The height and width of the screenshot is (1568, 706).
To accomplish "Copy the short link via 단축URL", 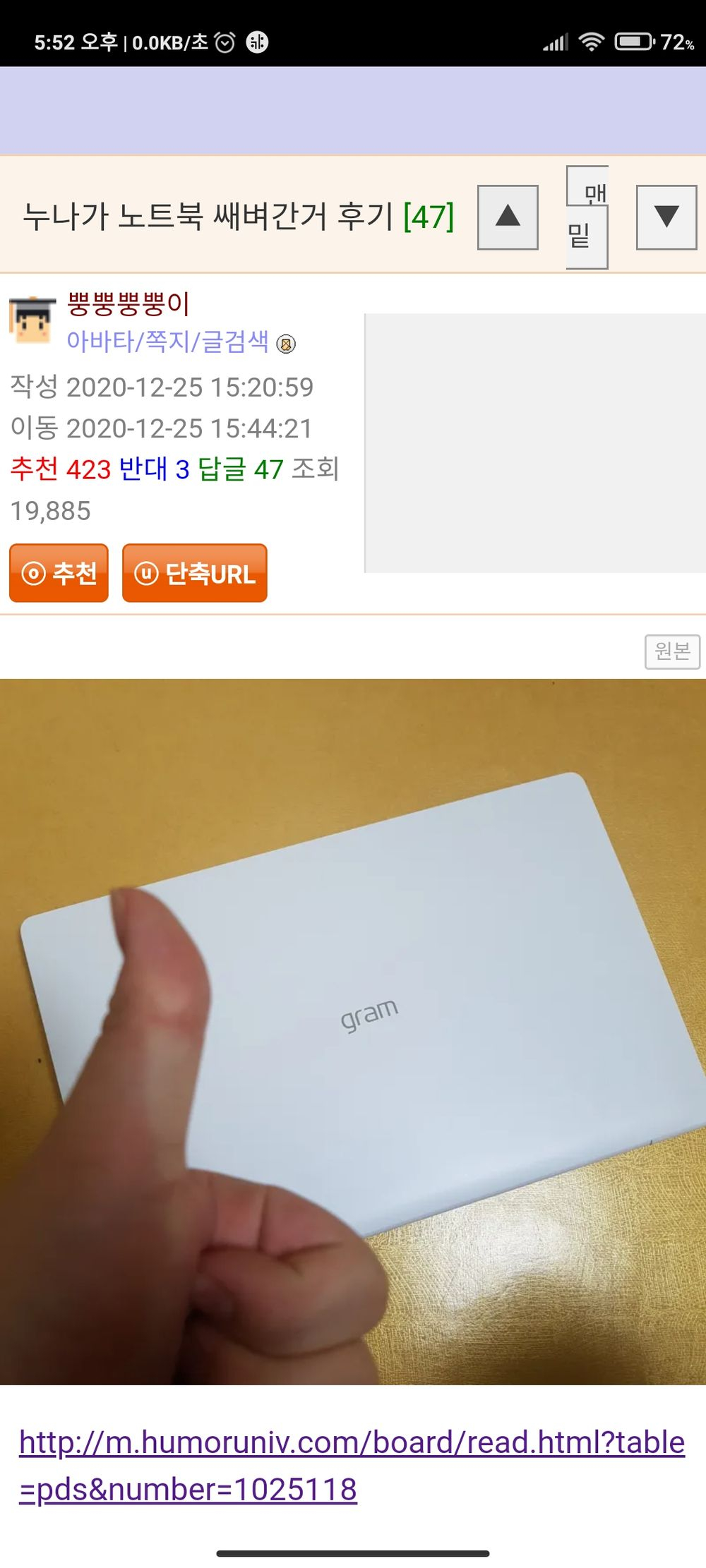I will 195,573.
